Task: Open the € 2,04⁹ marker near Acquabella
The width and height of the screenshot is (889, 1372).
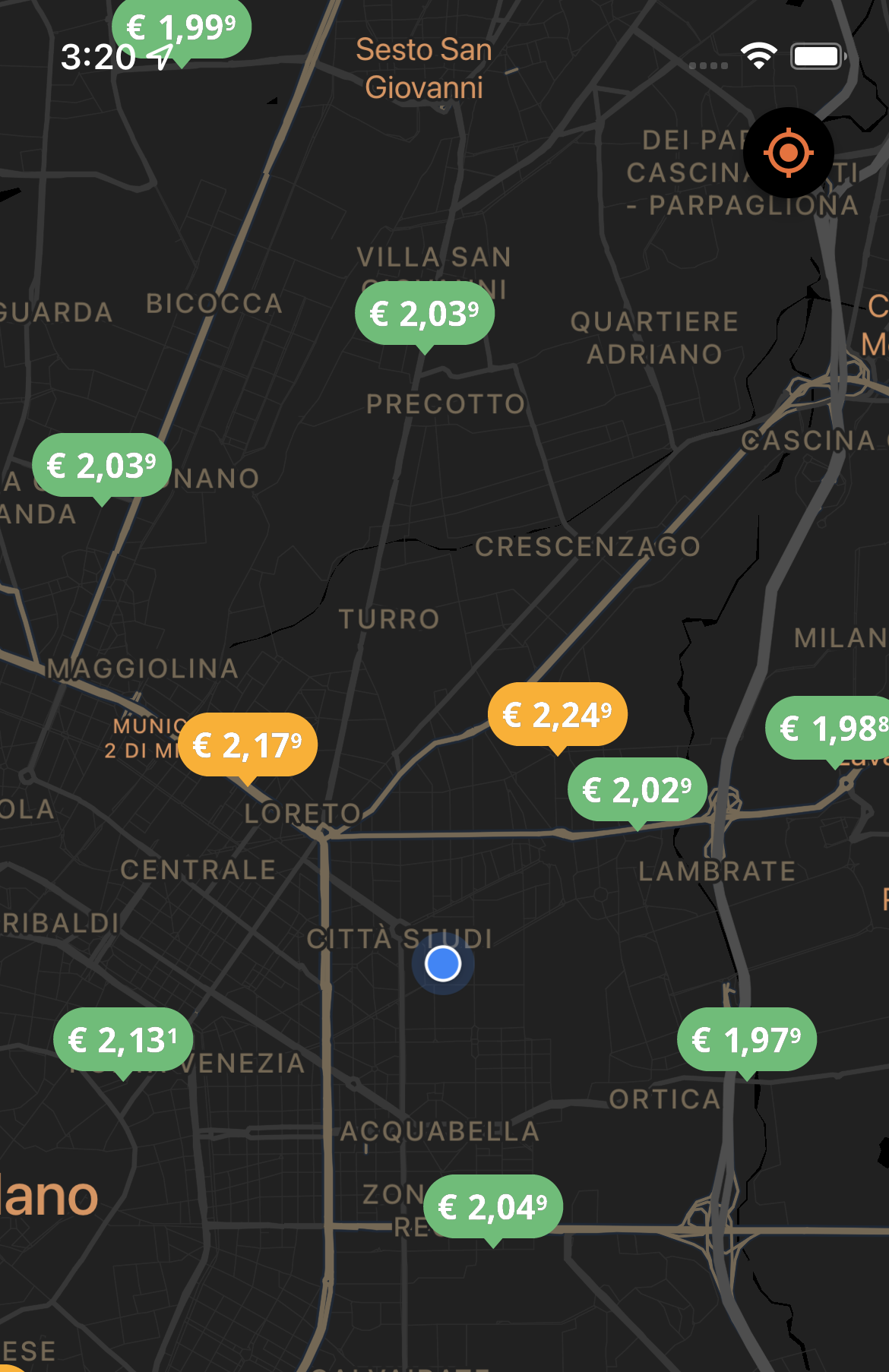Action: point(493,1206)
